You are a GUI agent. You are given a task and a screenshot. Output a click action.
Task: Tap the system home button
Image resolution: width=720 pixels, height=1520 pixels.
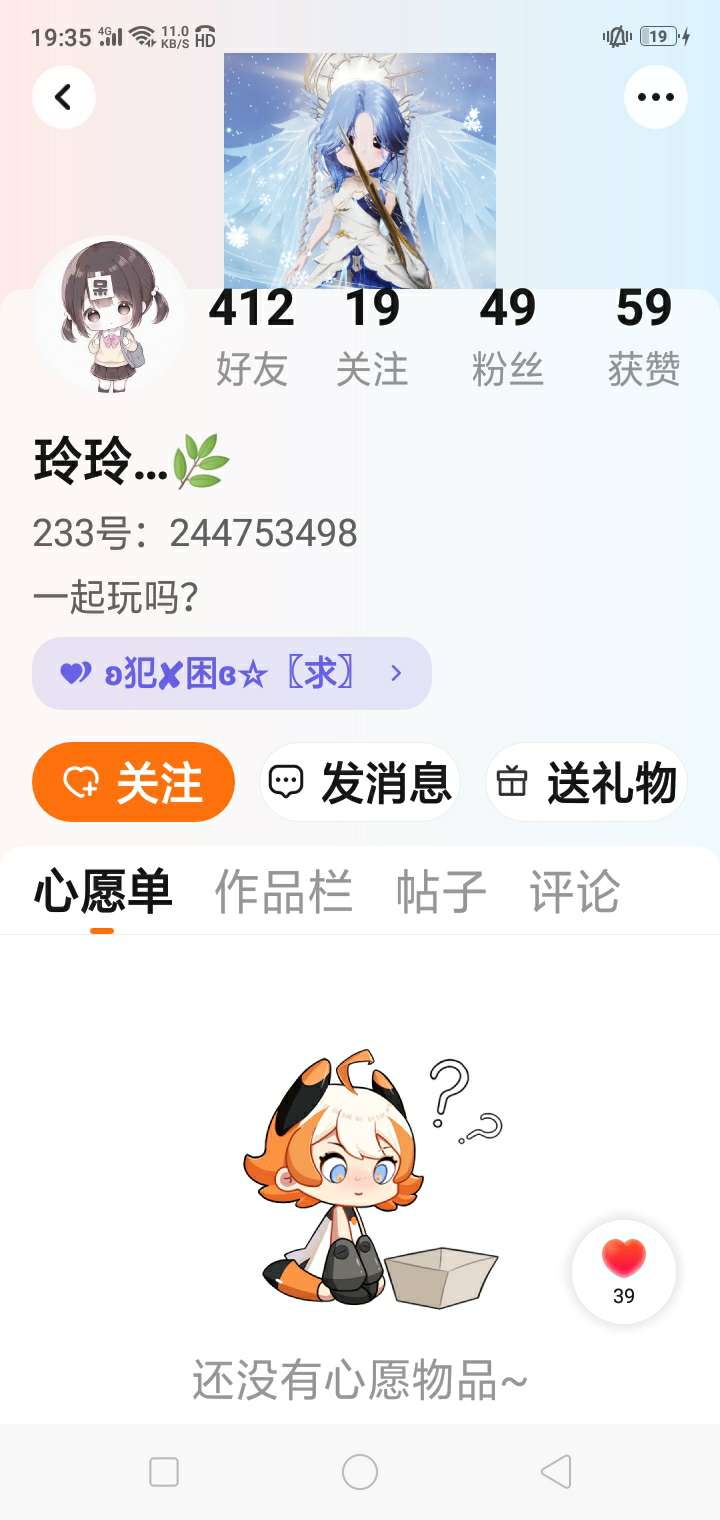(360, 1472)
